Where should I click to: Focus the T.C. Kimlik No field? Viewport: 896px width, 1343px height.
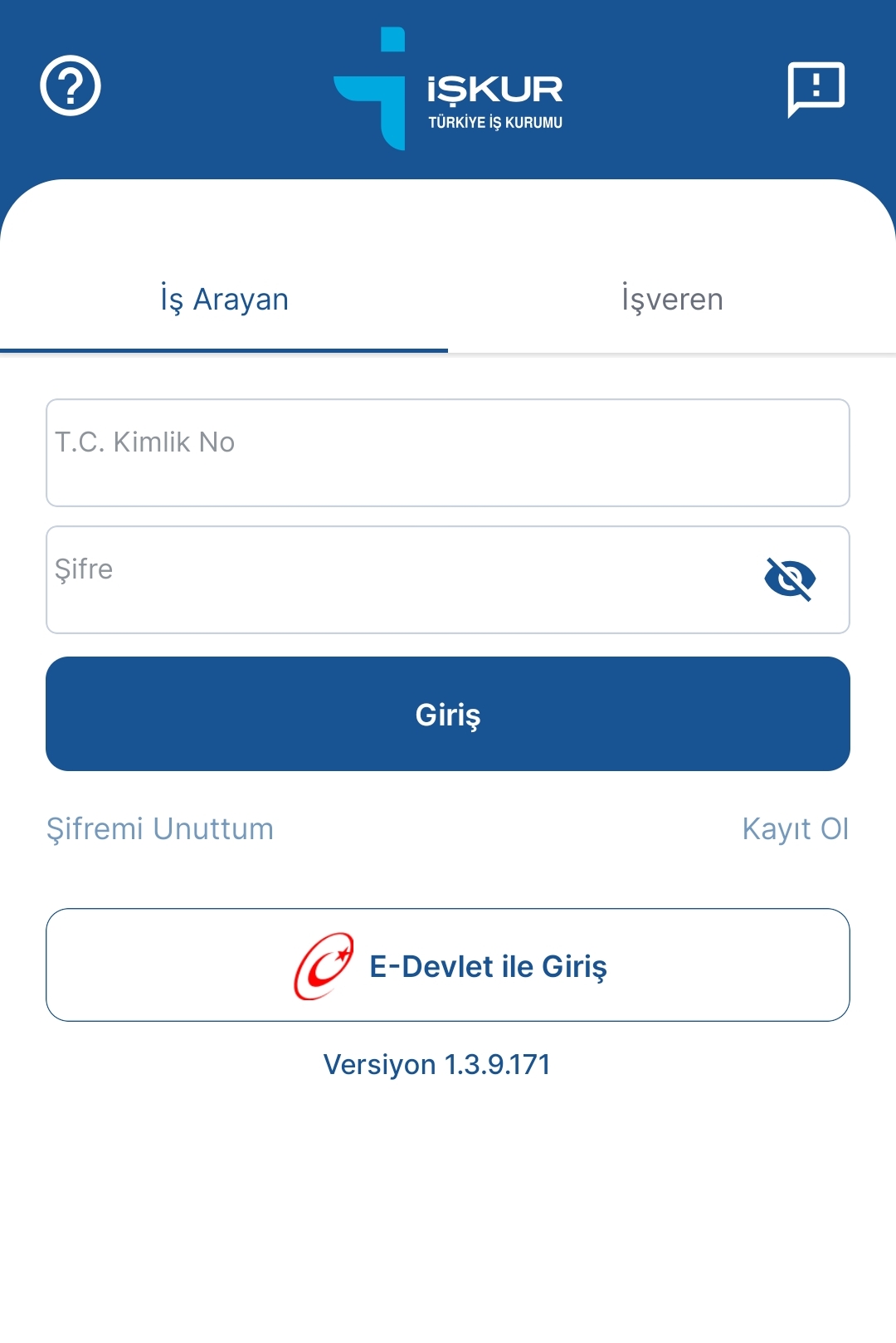click(448, 452)
